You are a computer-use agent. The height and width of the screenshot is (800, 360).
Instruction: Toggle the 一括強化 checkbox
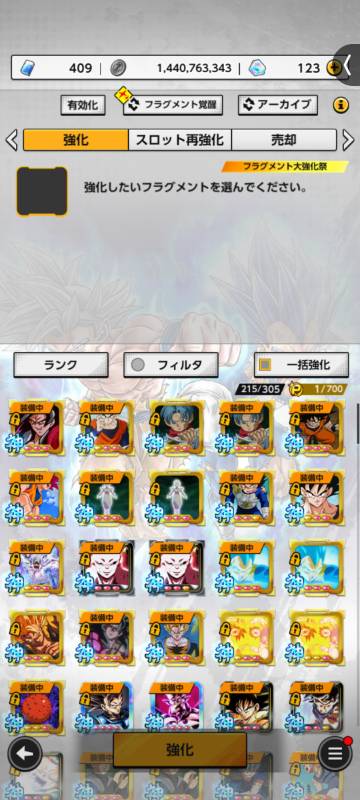pos(265,365)
